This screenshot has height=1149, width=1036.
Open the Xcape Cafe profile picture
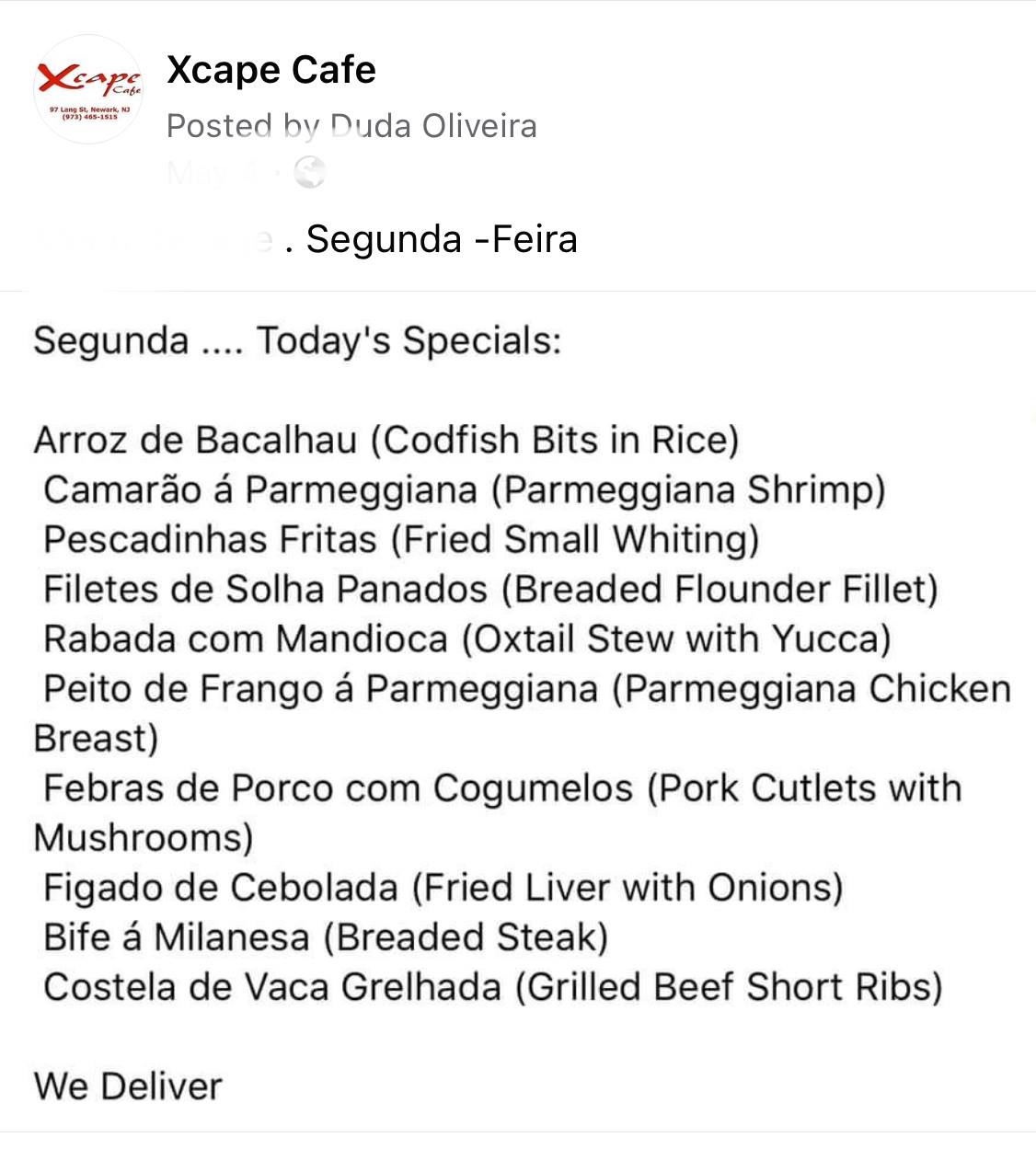pos(88,89)
